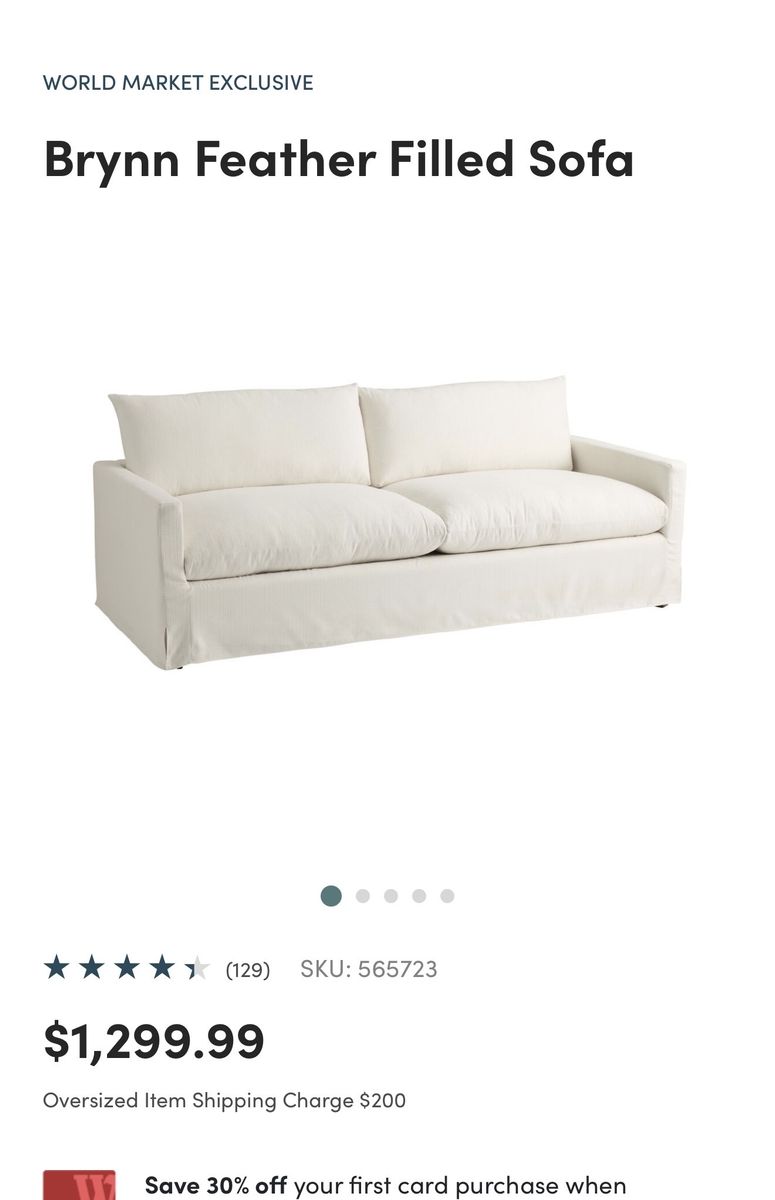Image resolution: width=775 pixels, height=1200 pixels.
Task: Click the third rating star
Action: point(128,966)
